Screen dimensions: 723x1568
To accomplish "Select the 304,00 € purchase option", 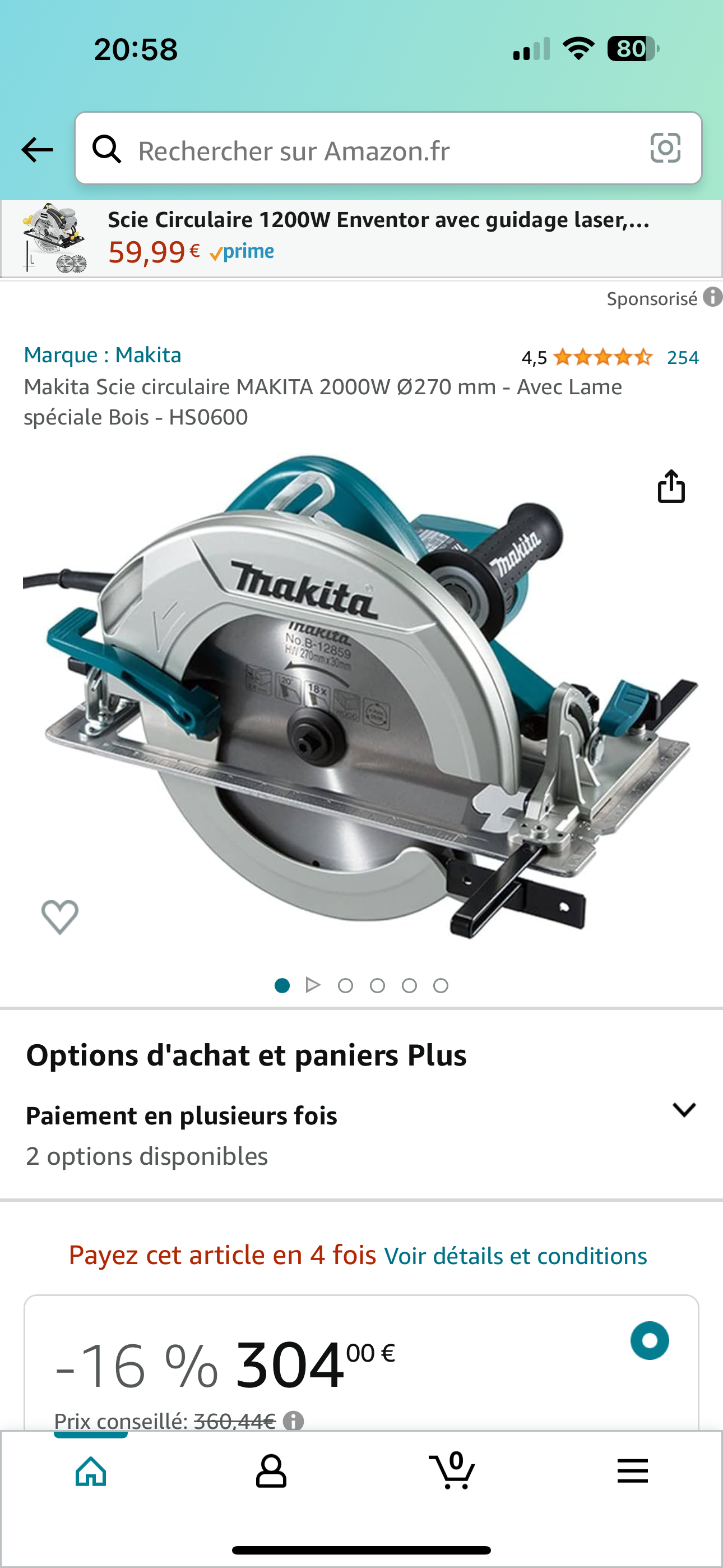I will point(650,1340).
